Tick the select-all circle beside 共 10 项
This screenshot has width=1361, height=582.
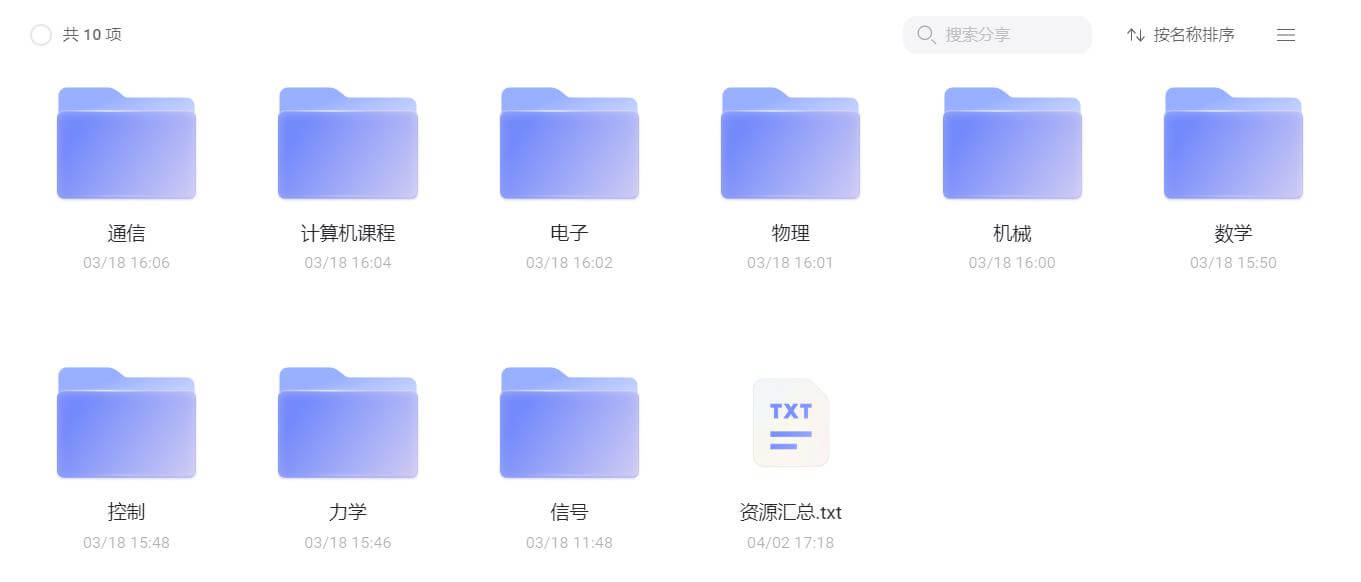41,35
